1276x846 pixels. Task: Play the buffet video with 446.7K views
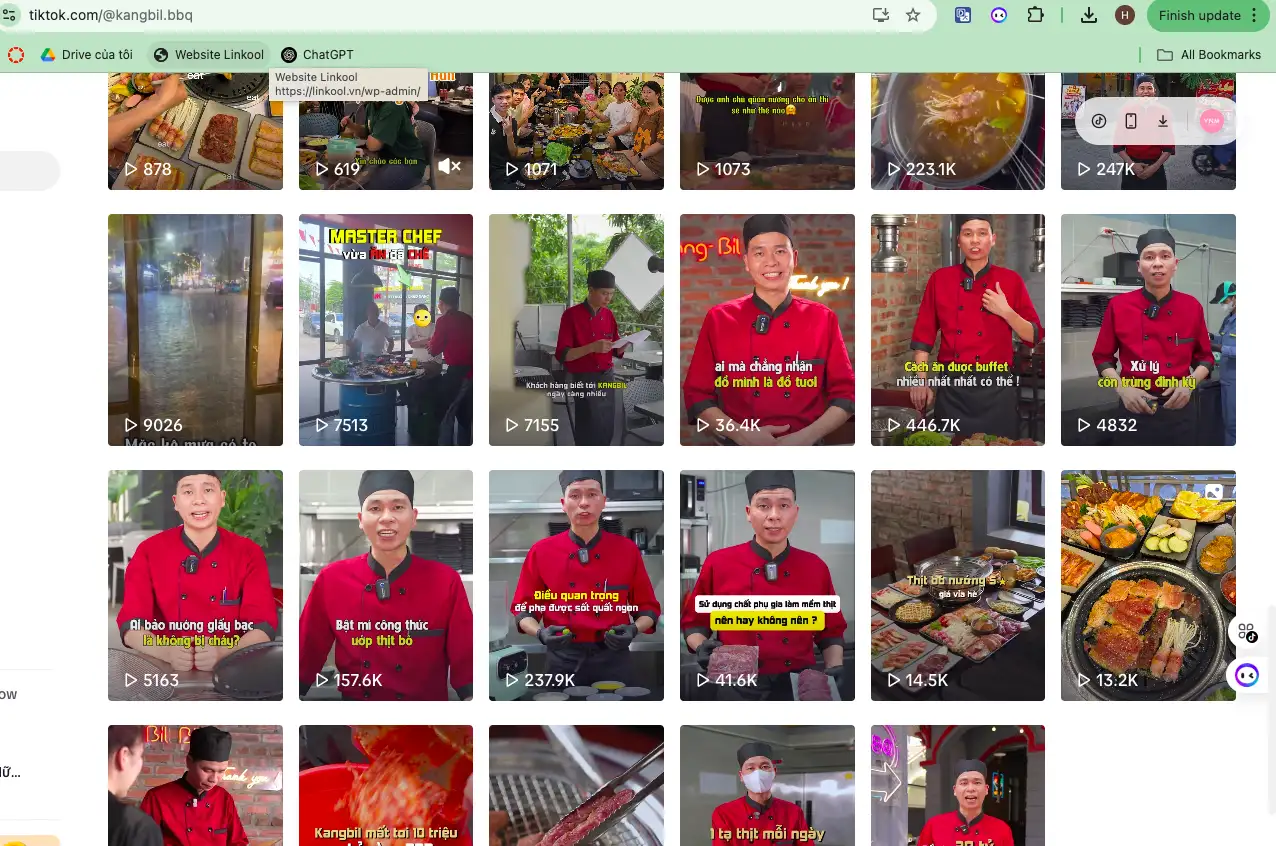(x=957, y=330)
